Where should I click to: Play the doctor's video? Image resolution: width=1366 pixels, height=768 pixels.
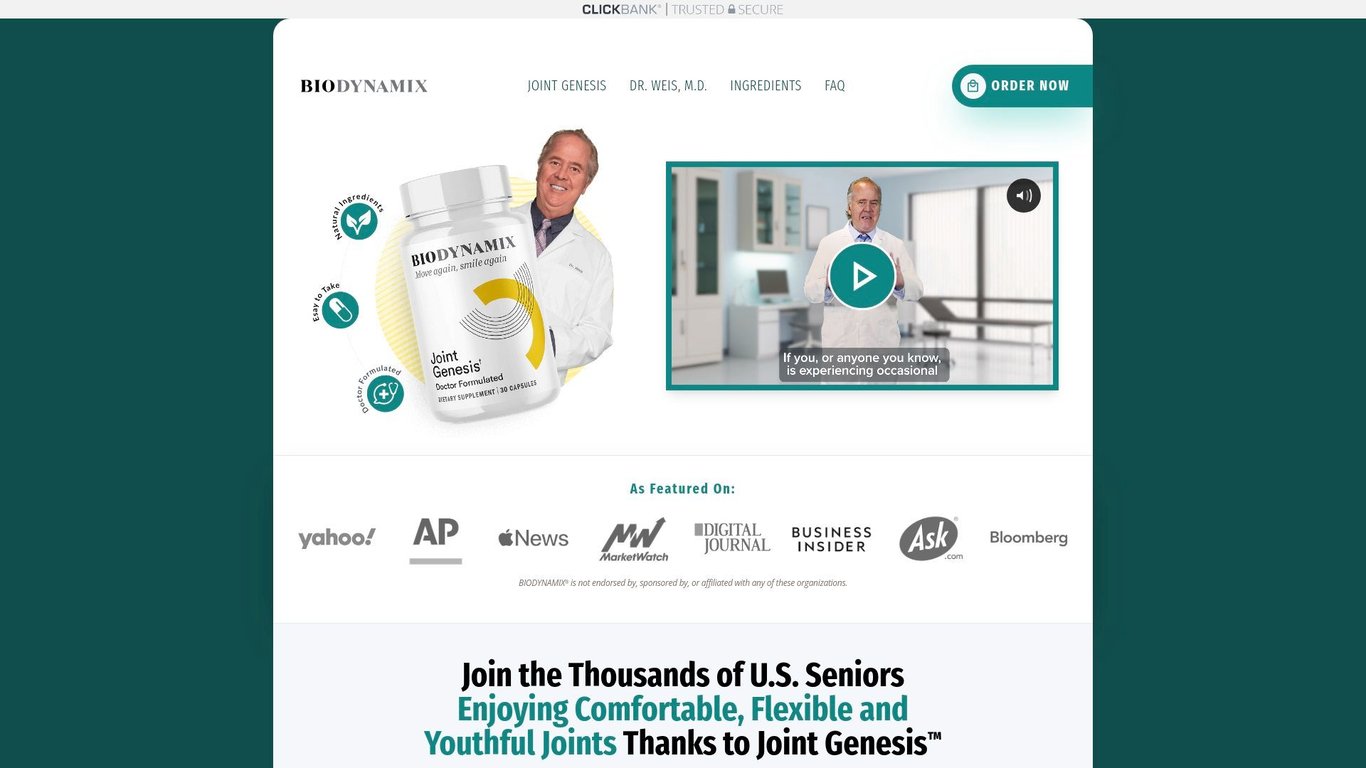pos(862,276)
